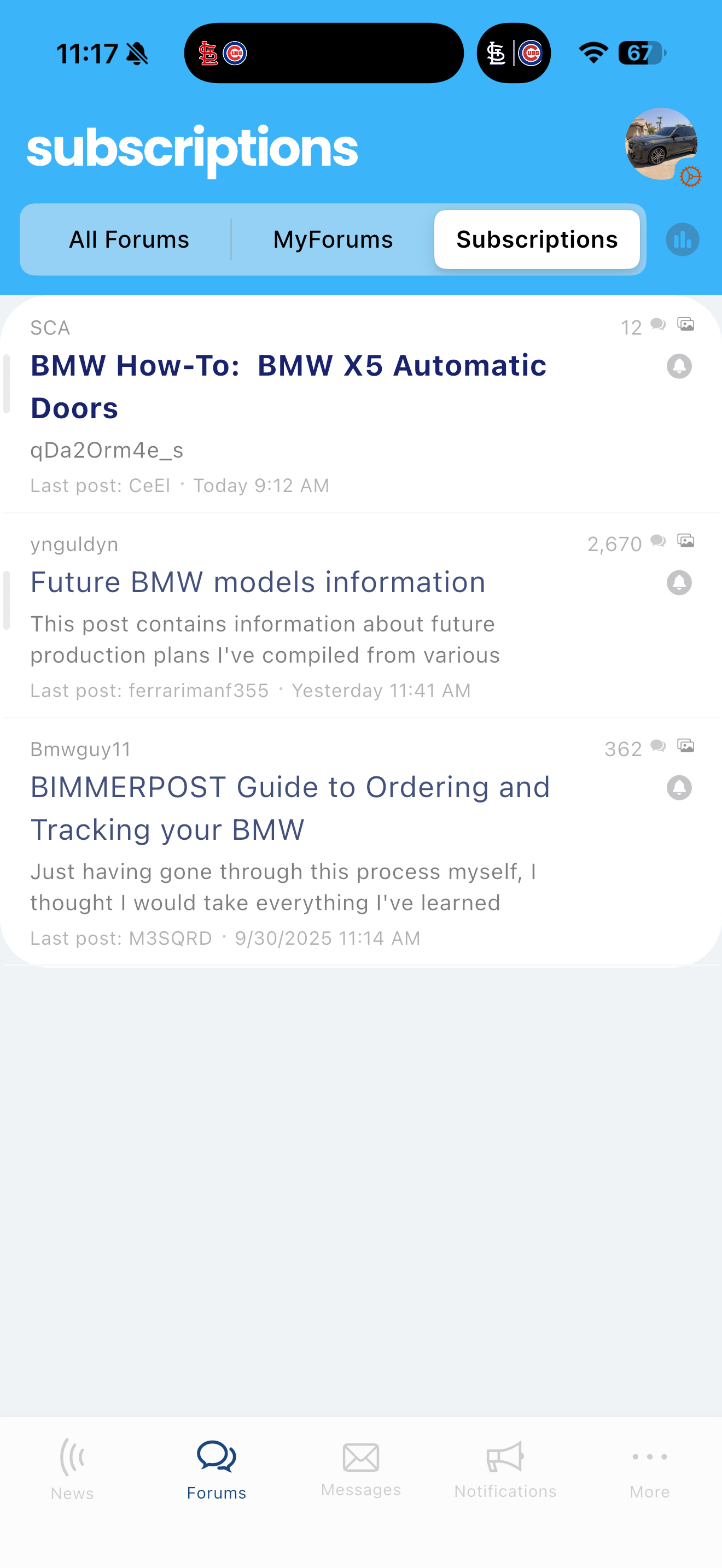Switch to All Forums segment
The image size is (722, 1568).
(x=129, y=239)
